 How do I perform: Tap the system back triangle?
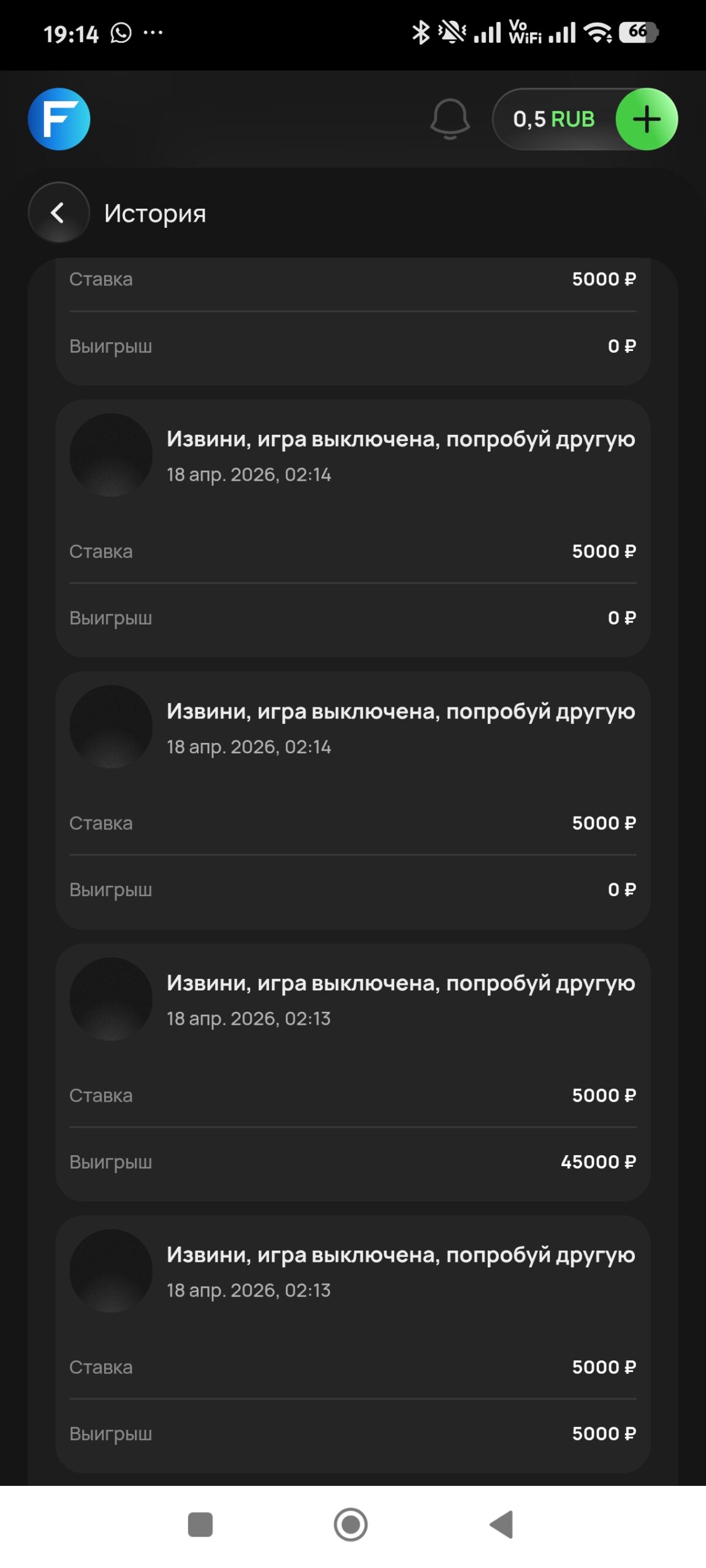(x=501, y=1525)
